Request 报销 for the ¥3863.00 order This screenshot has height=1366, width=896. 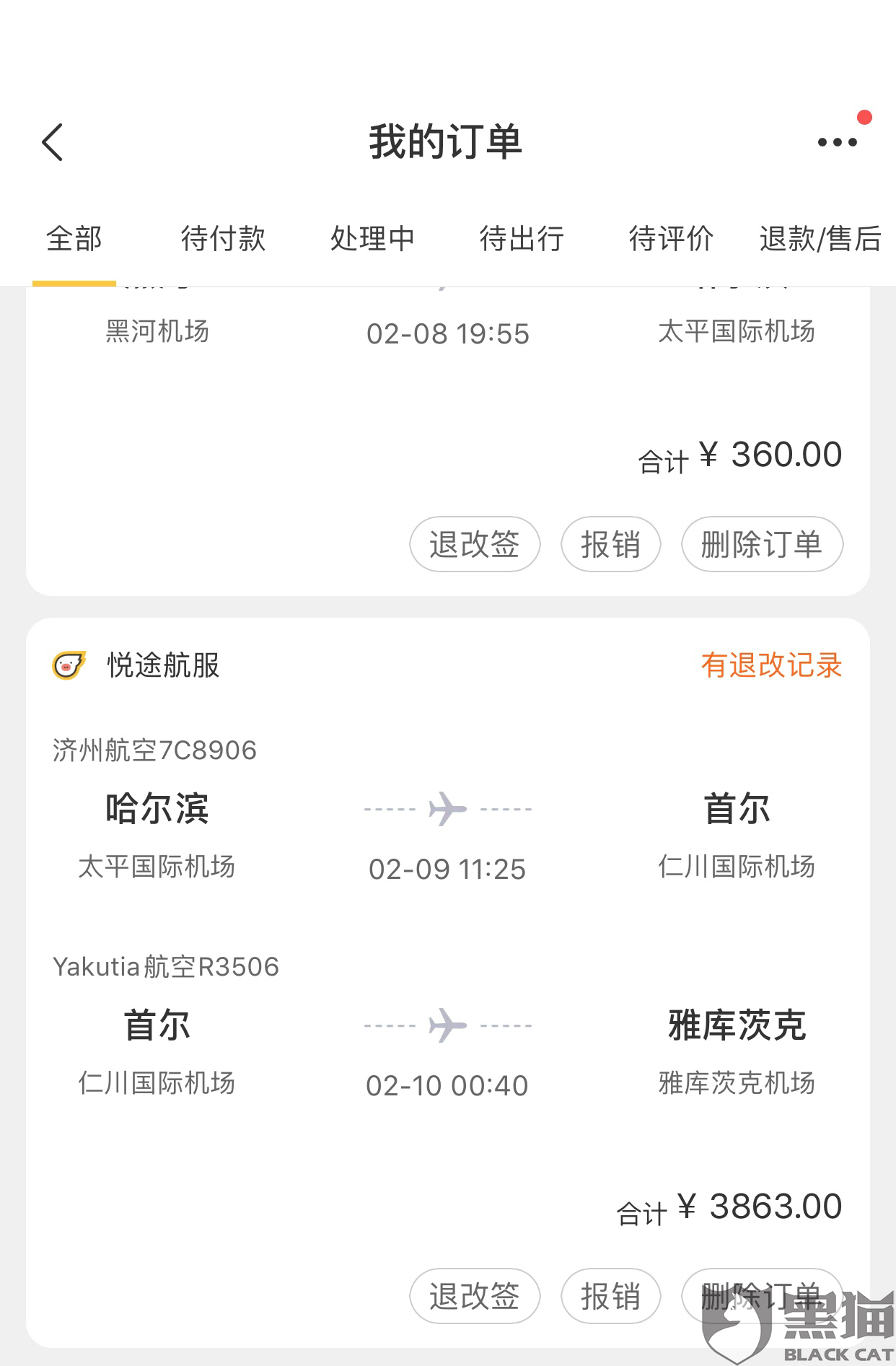[610, 1296]
